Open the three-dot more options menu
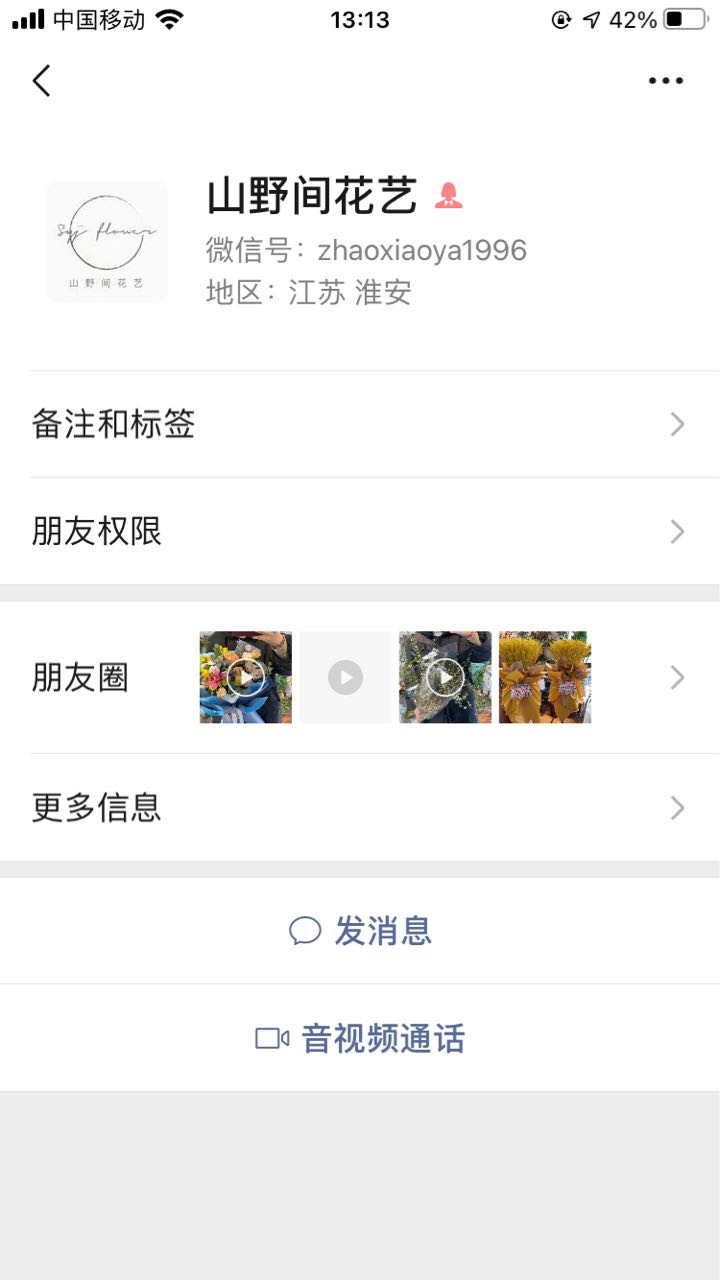Image resolution: width=720 pixels, height=1280 pixels. point(665,81)
